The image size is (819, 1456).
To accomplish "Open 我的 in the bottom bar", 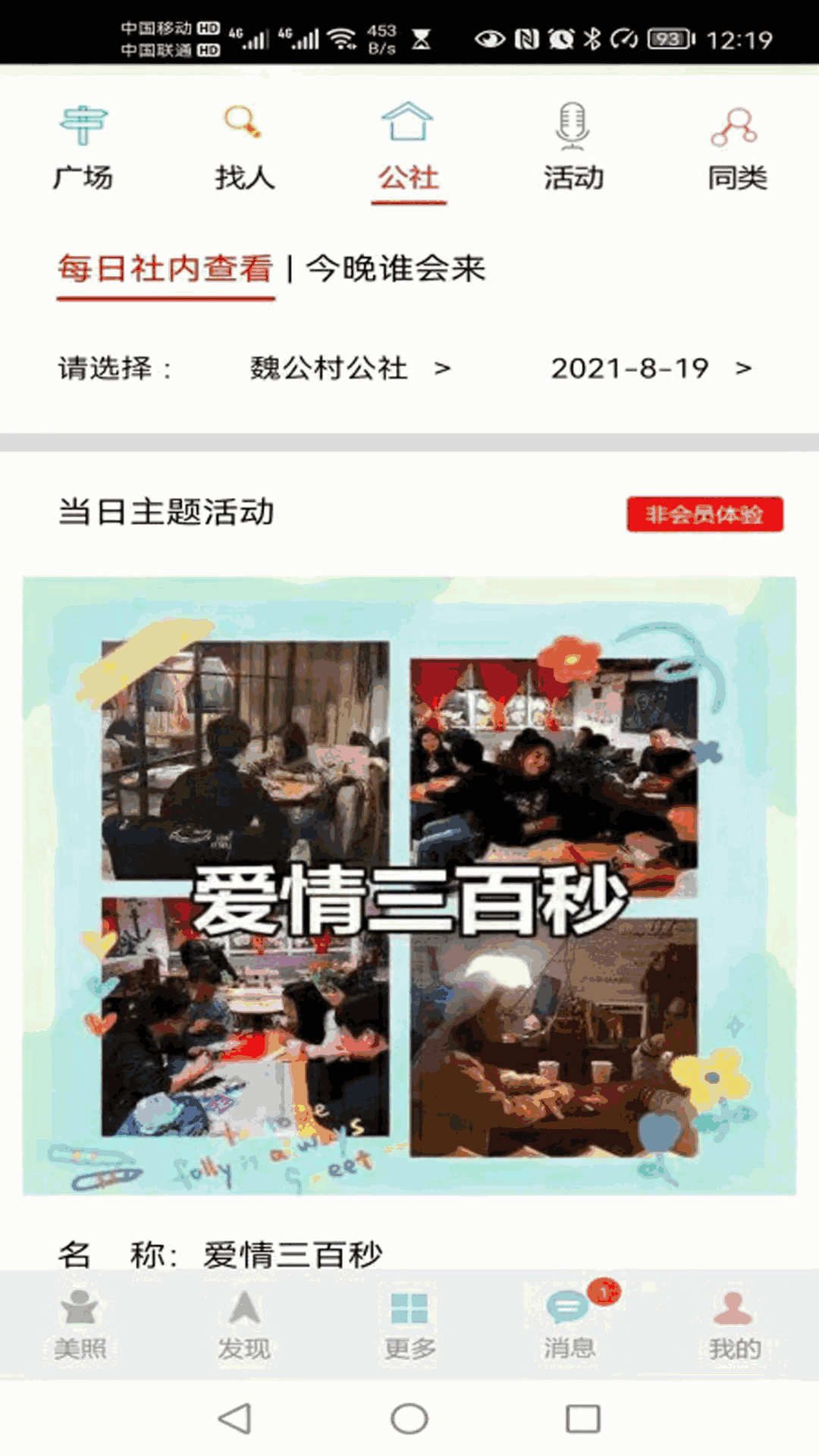I will pyautogui.click(x=734, y=1326).
